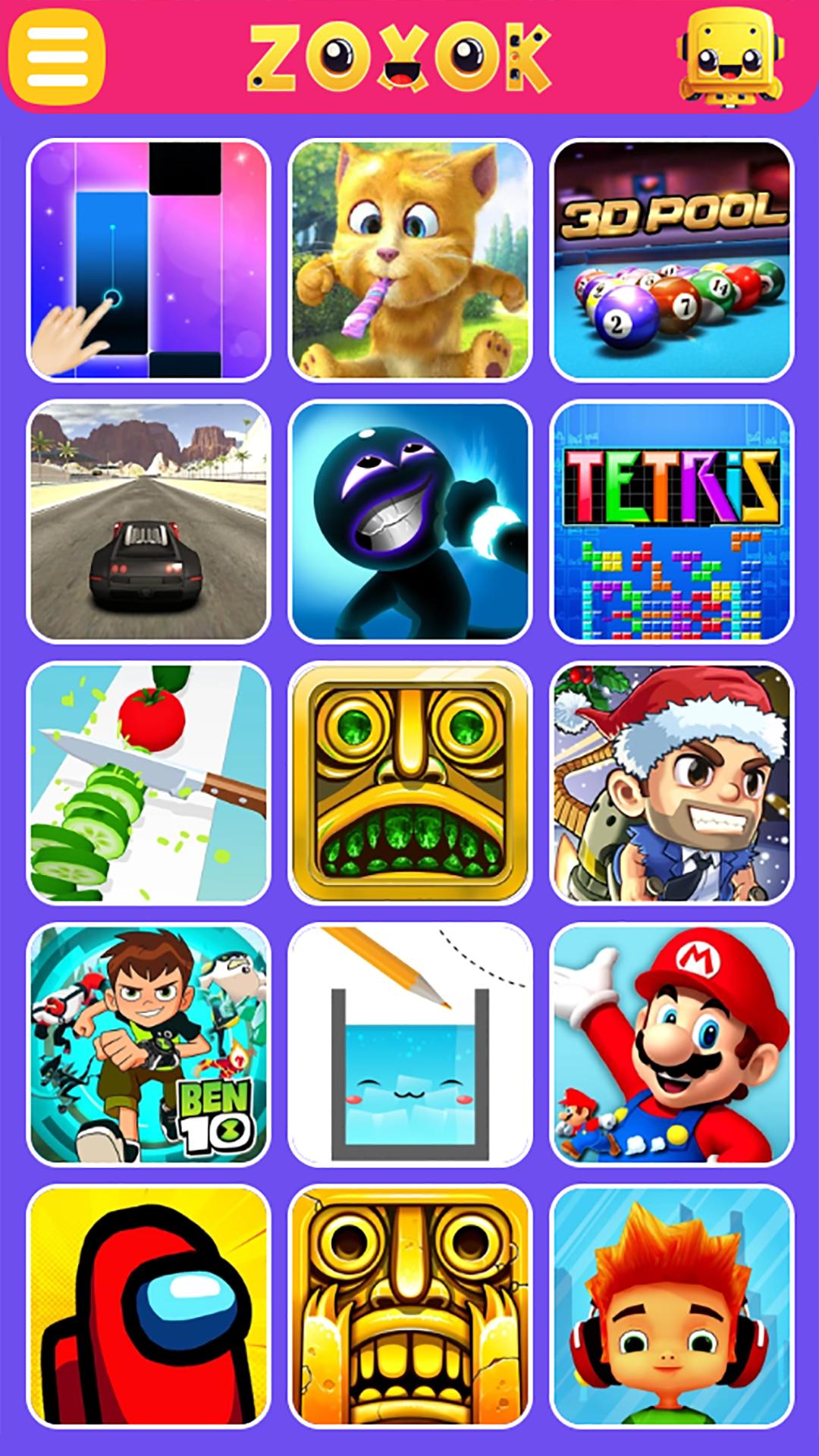Open the Ben 10 game
The width and height of the screenshot is (819, 1456).
click(149, 1045)
